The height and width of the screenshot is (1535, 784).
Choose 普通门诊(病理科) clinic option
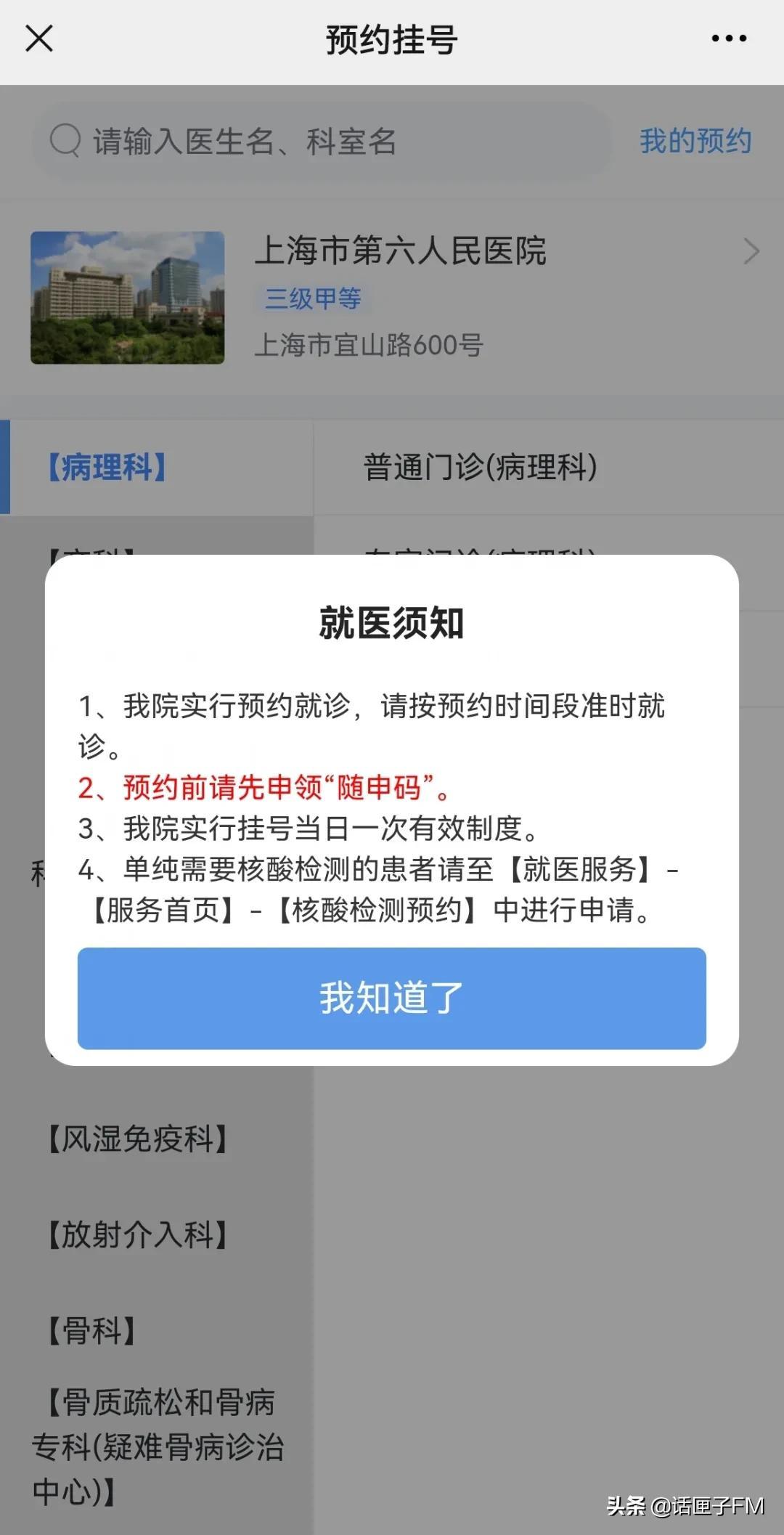[x=479, y=468]
